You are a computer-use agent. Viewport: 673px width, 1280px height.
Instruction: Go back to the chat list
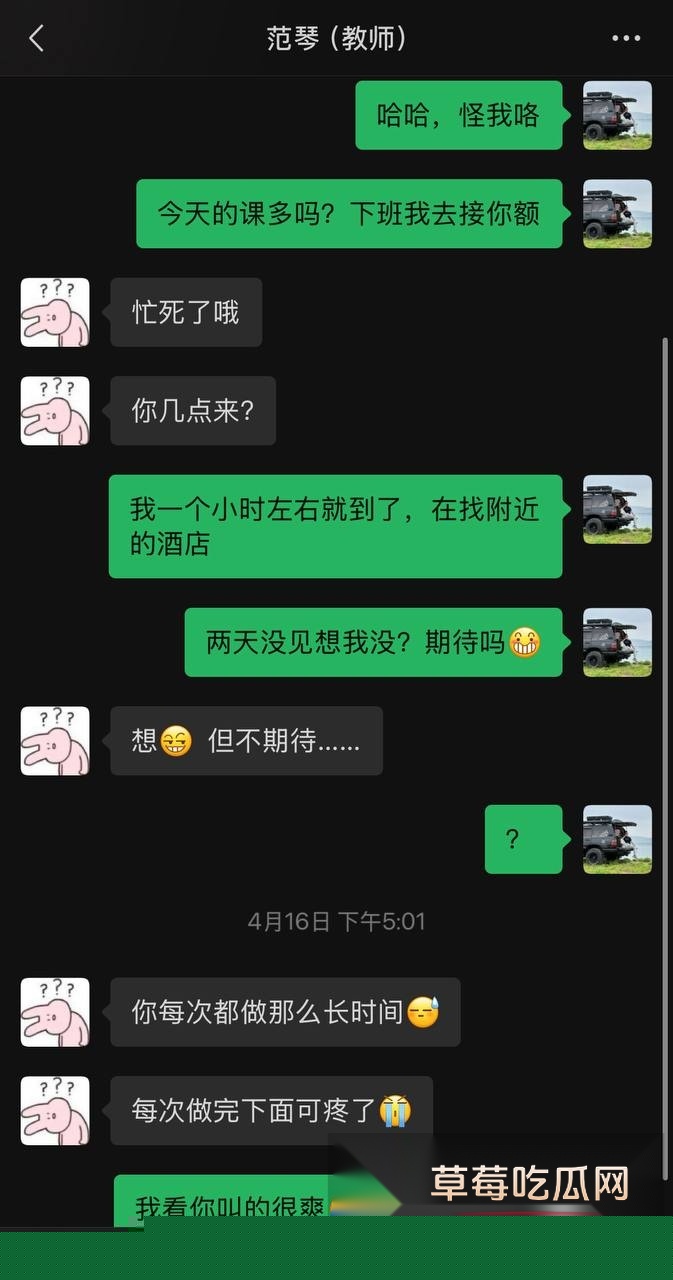(x=37, y=39)
